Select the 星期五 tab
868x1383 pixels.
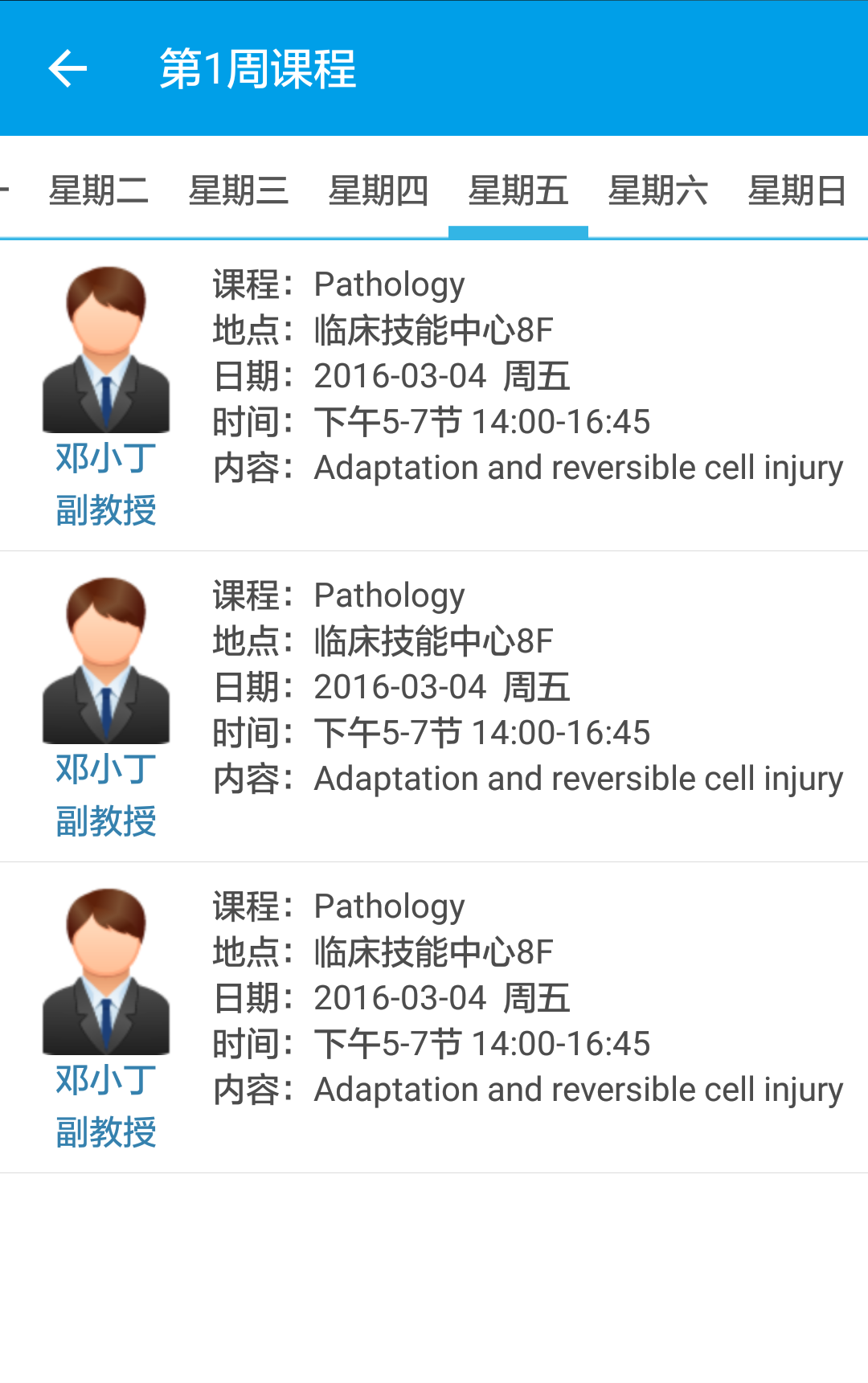click(518, 190)
